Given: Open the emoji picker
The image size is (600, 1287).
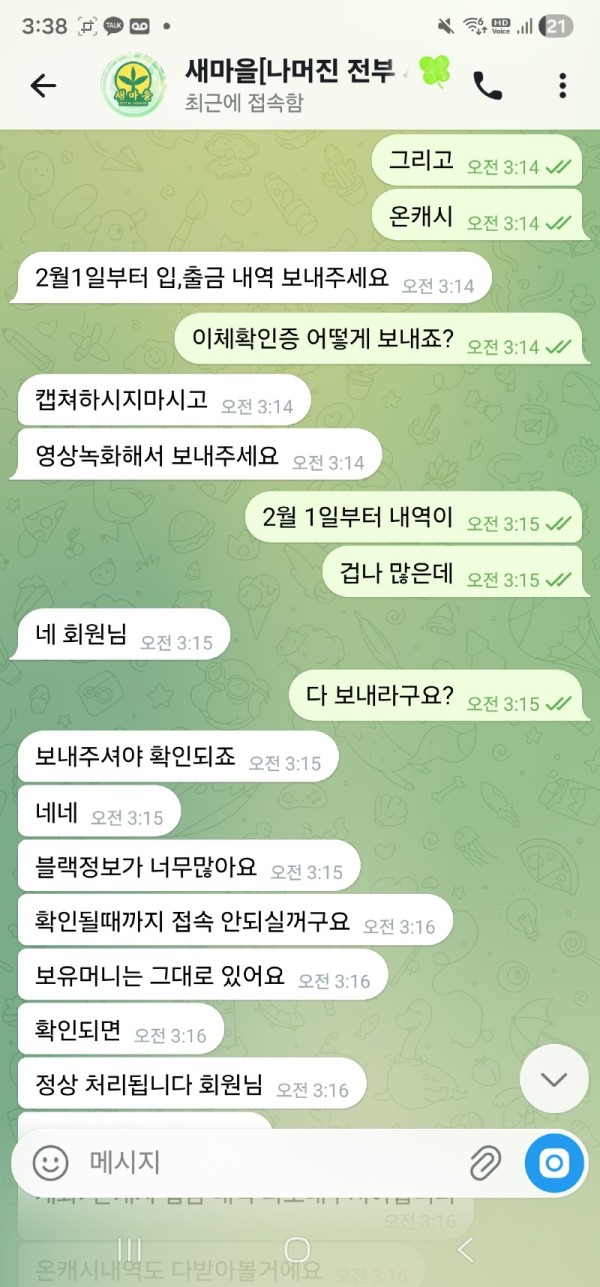Looking at the screenshot, I should click(50, 1162).
